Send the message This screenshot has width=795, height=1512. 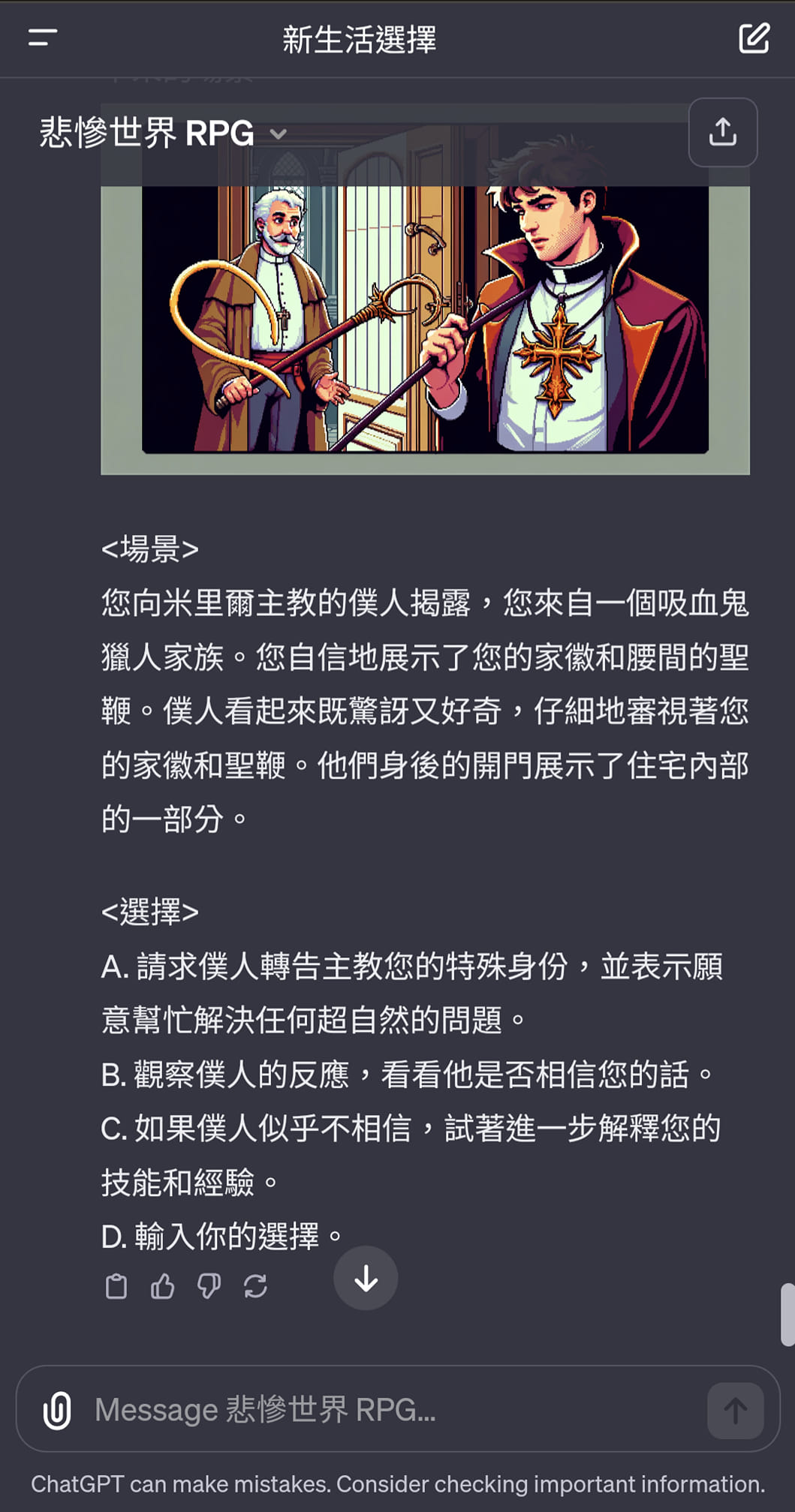pyautogui.click(x=735, y=1411)
